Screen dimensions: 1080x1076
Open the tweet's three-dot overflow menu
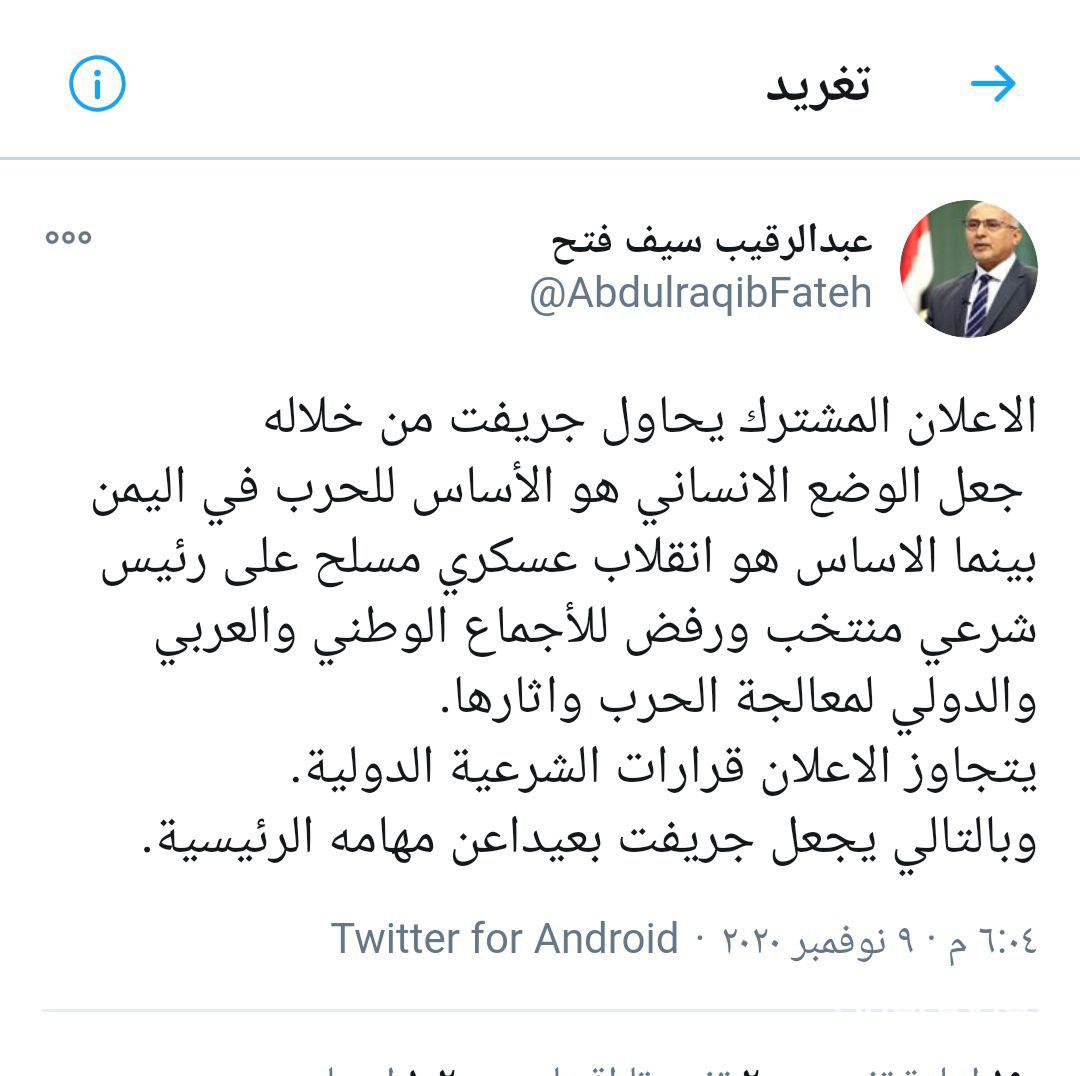pyautogui.click(x=68, y=237)
